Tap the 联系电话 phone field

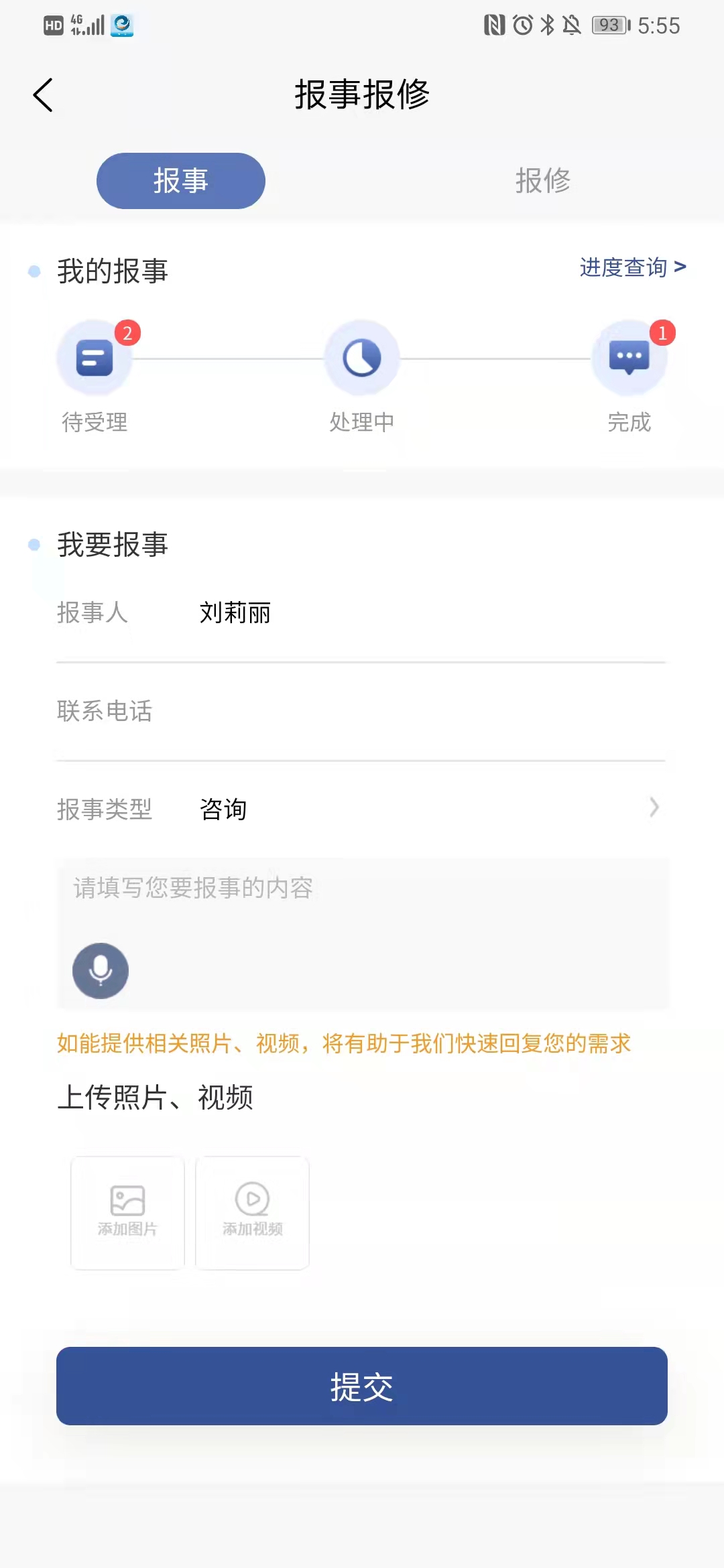tap(402, 712)
